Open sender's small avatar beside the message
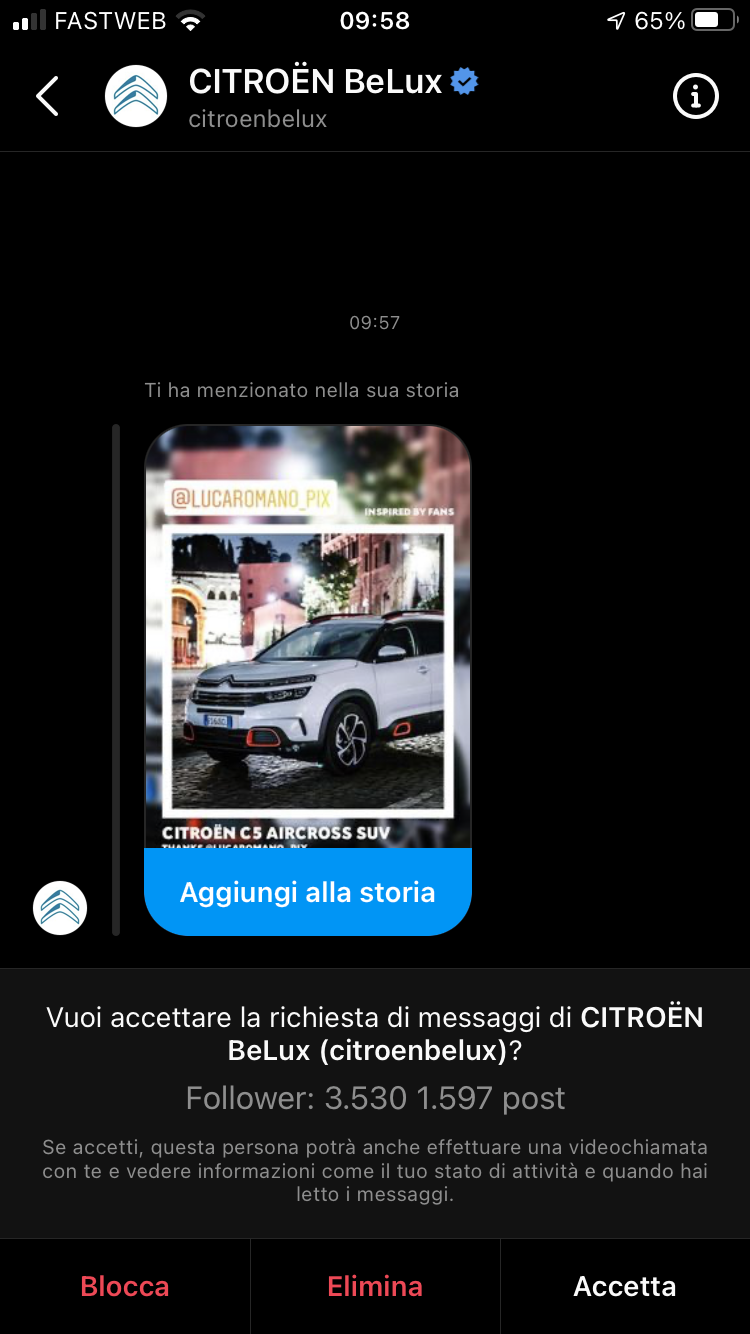The width and height of the screenshot is (750, 1334). [x=60, y=908]
